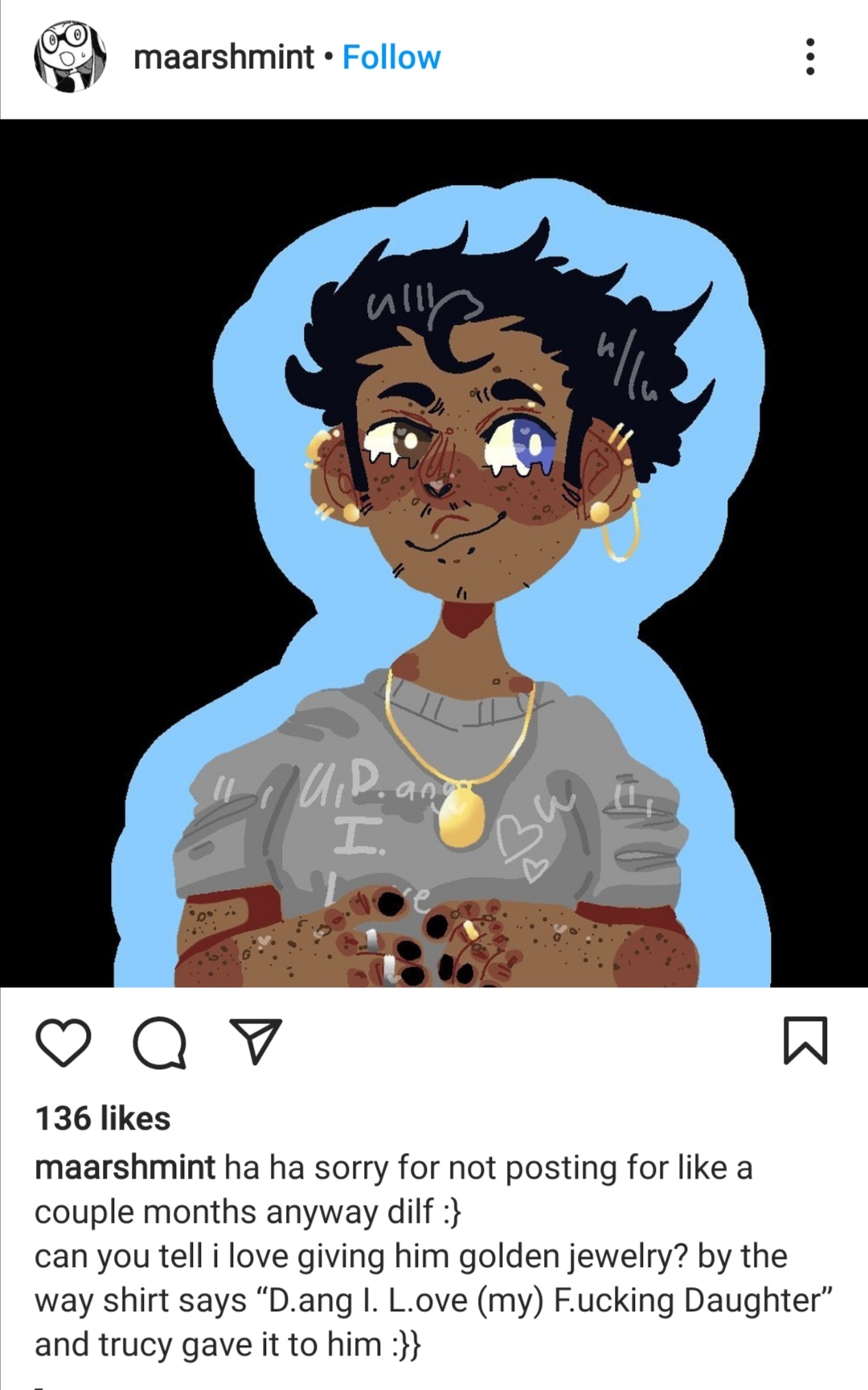Image resolution: width=868 pixels, height=1390 pixels.
Task: Open maarshmint's profile picture
Action: (70, 56)
